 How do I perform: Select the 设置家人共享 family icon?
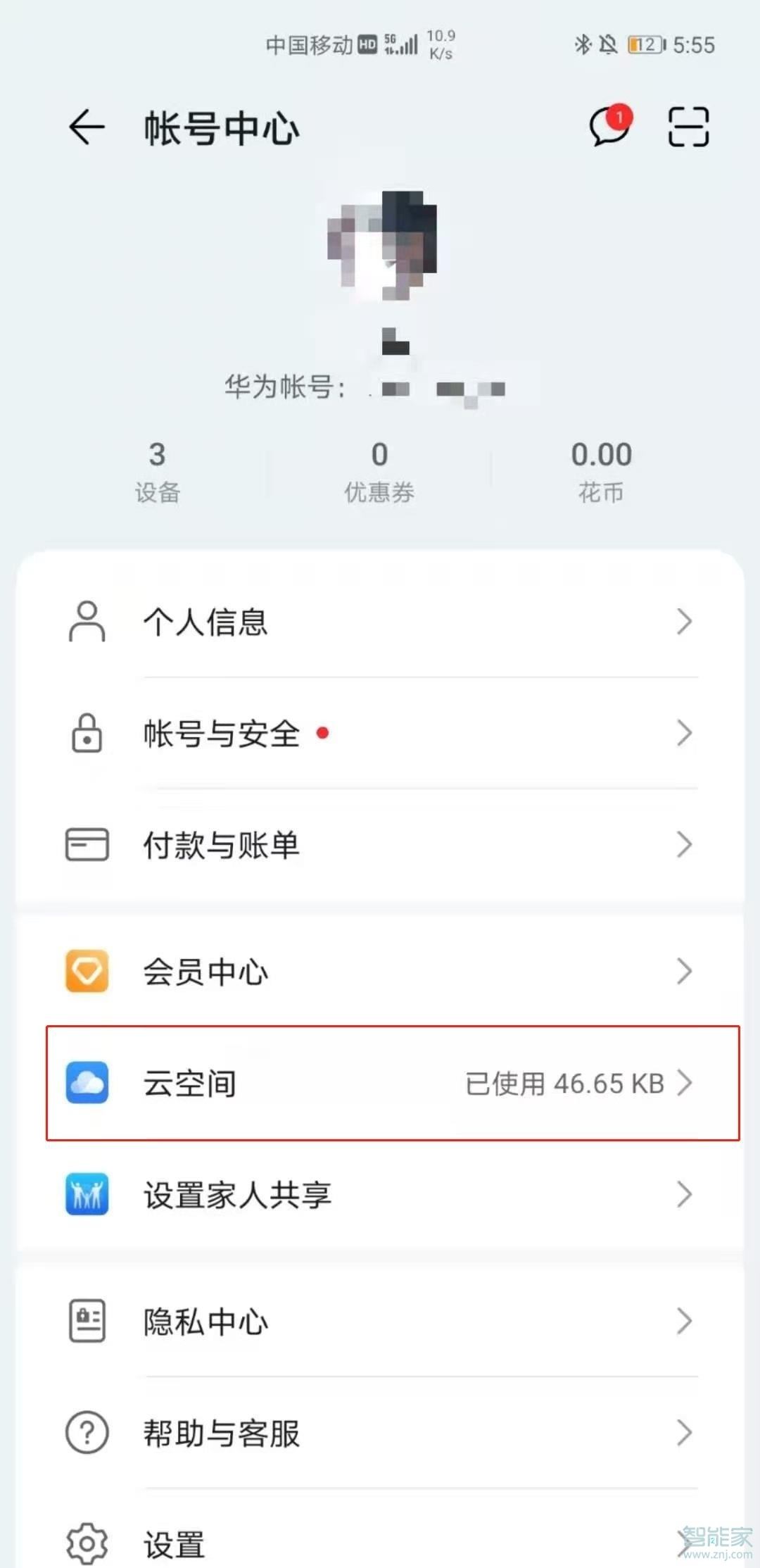click(87, 1194)
